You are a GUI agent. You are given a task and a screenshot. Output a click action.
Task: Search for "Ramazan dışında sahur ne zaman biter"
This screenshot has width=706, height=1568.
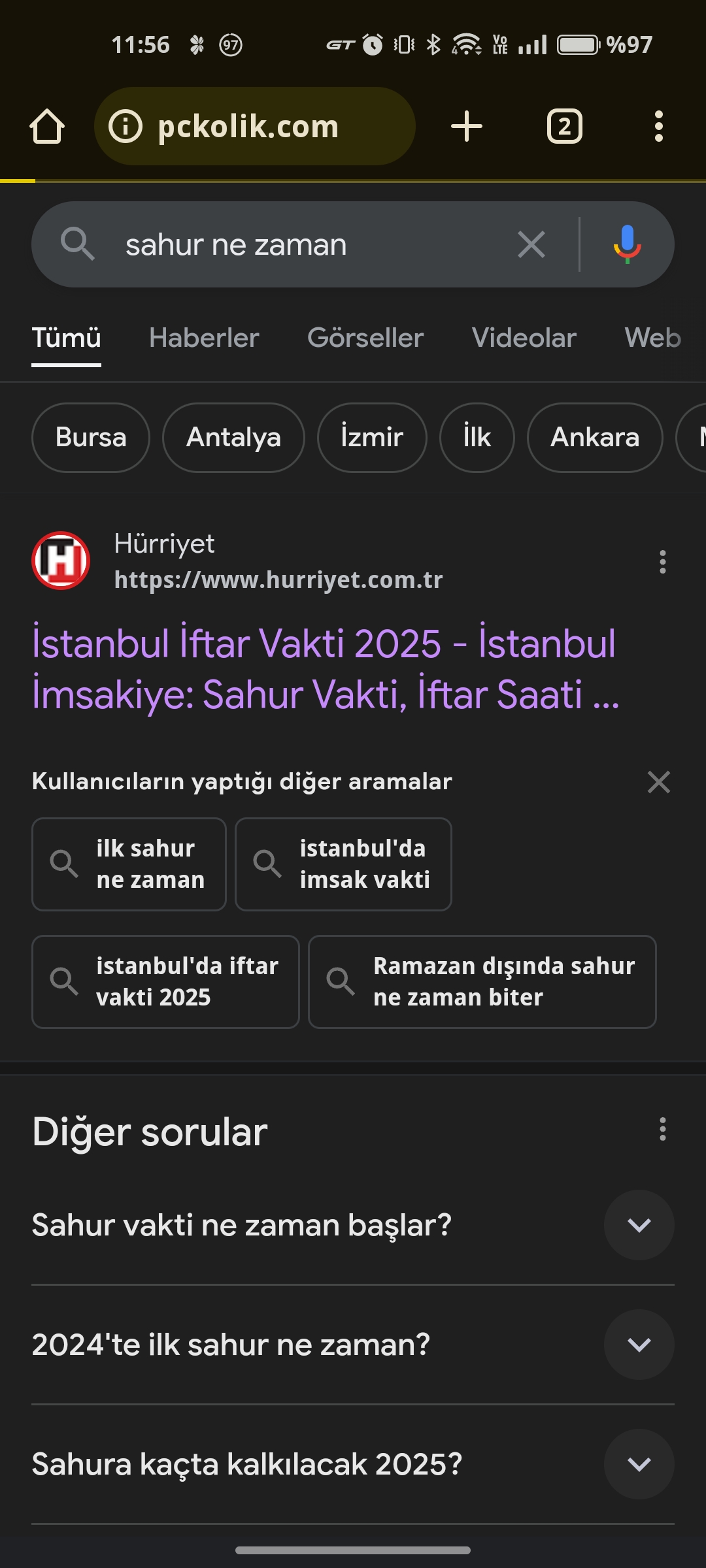point(482,982)
